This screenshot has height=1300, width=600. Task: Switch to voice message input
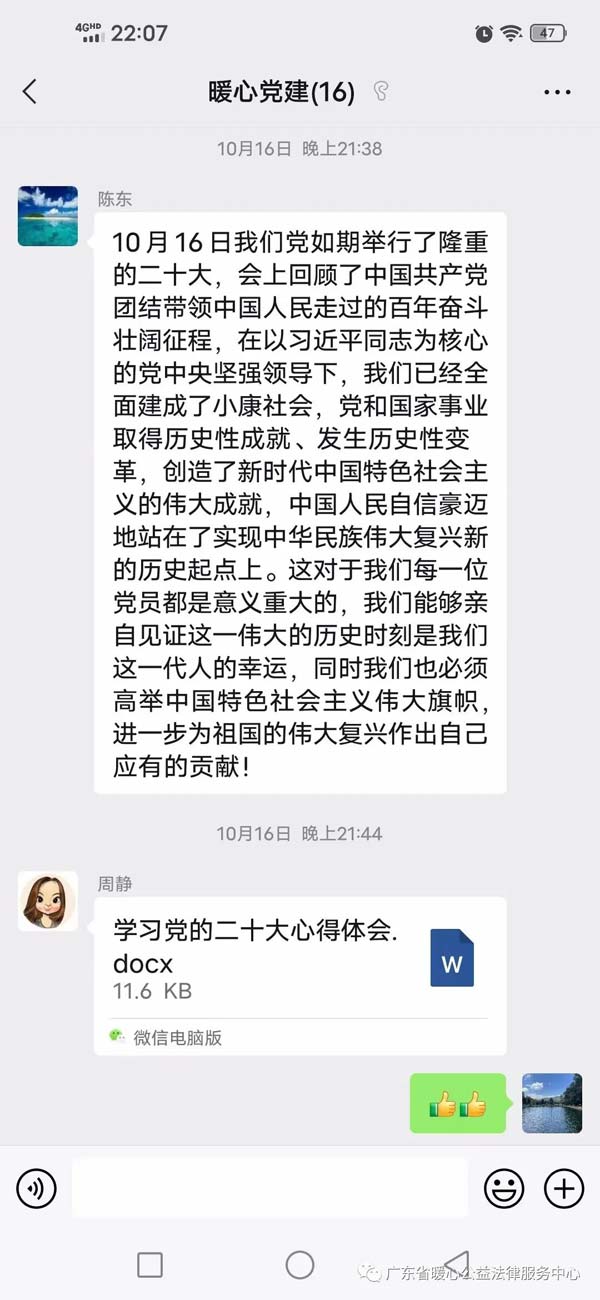(x=37, y=1188)
